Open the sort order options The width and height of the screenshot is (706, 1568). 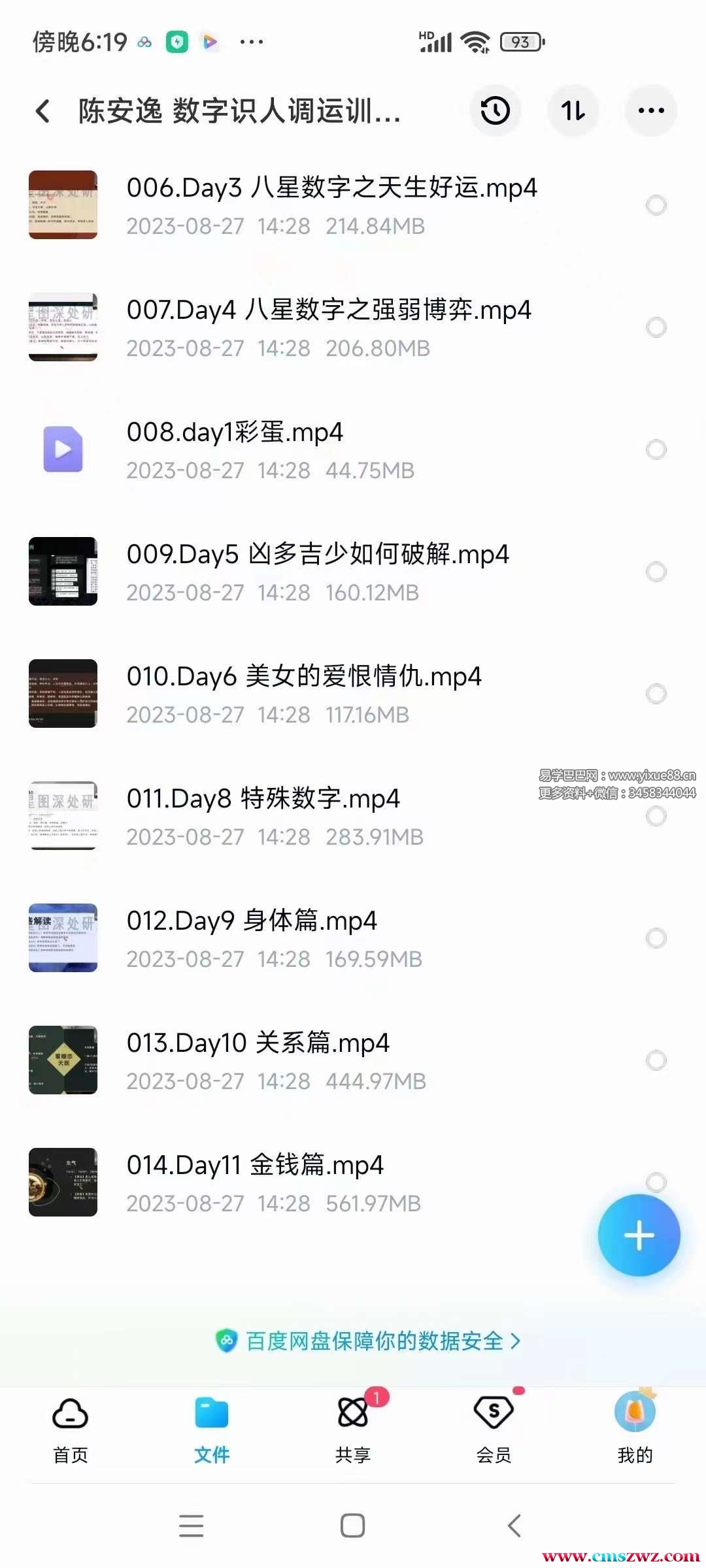point(573,110)
